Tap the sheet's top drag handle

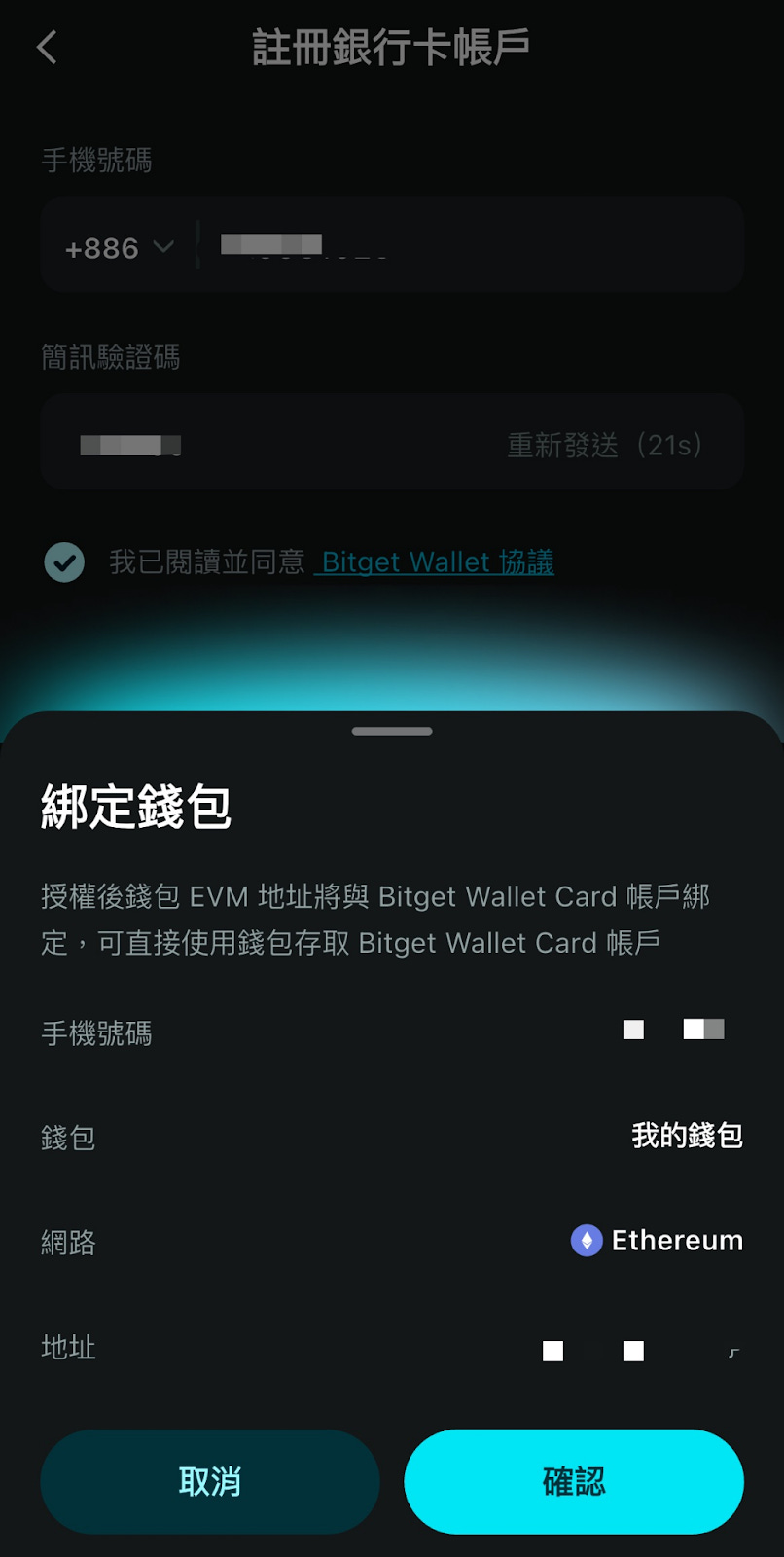pos(392,731)
